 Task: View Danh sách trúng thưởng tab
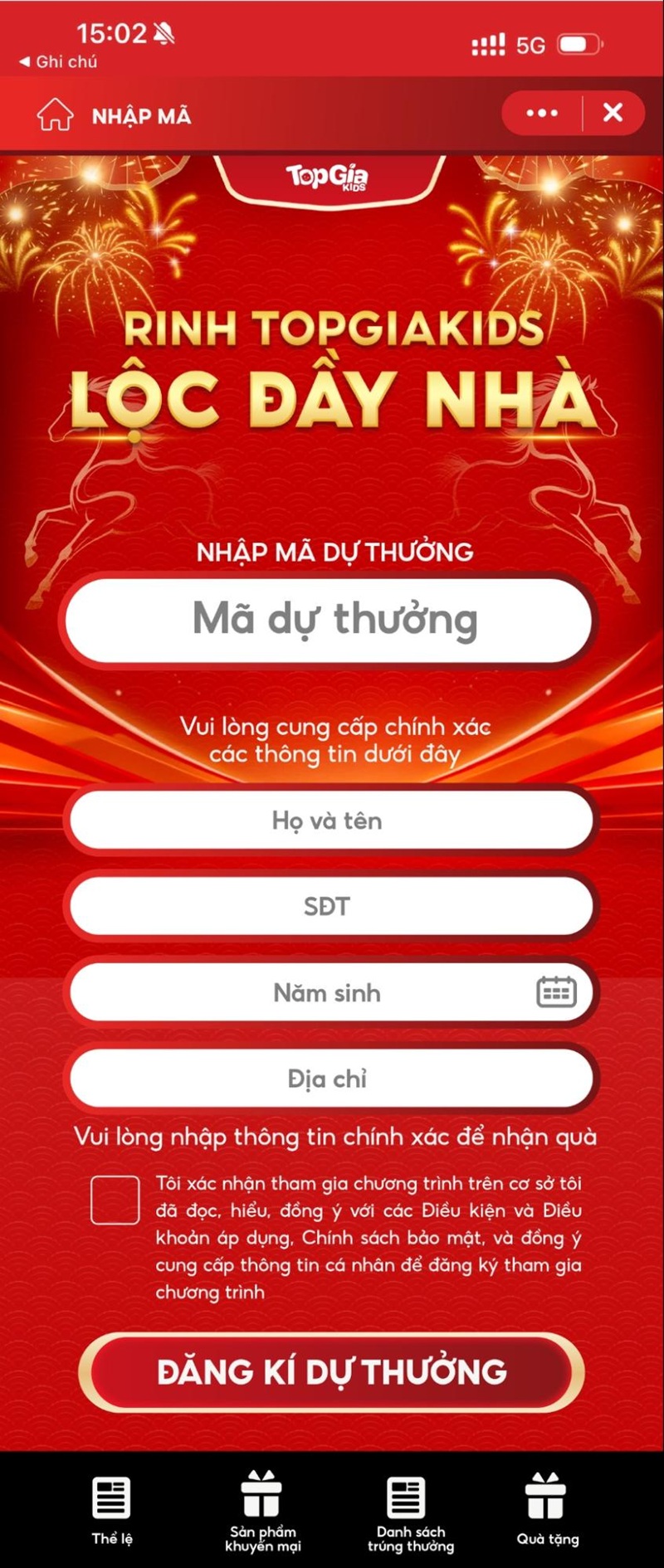click(410, 1511)
